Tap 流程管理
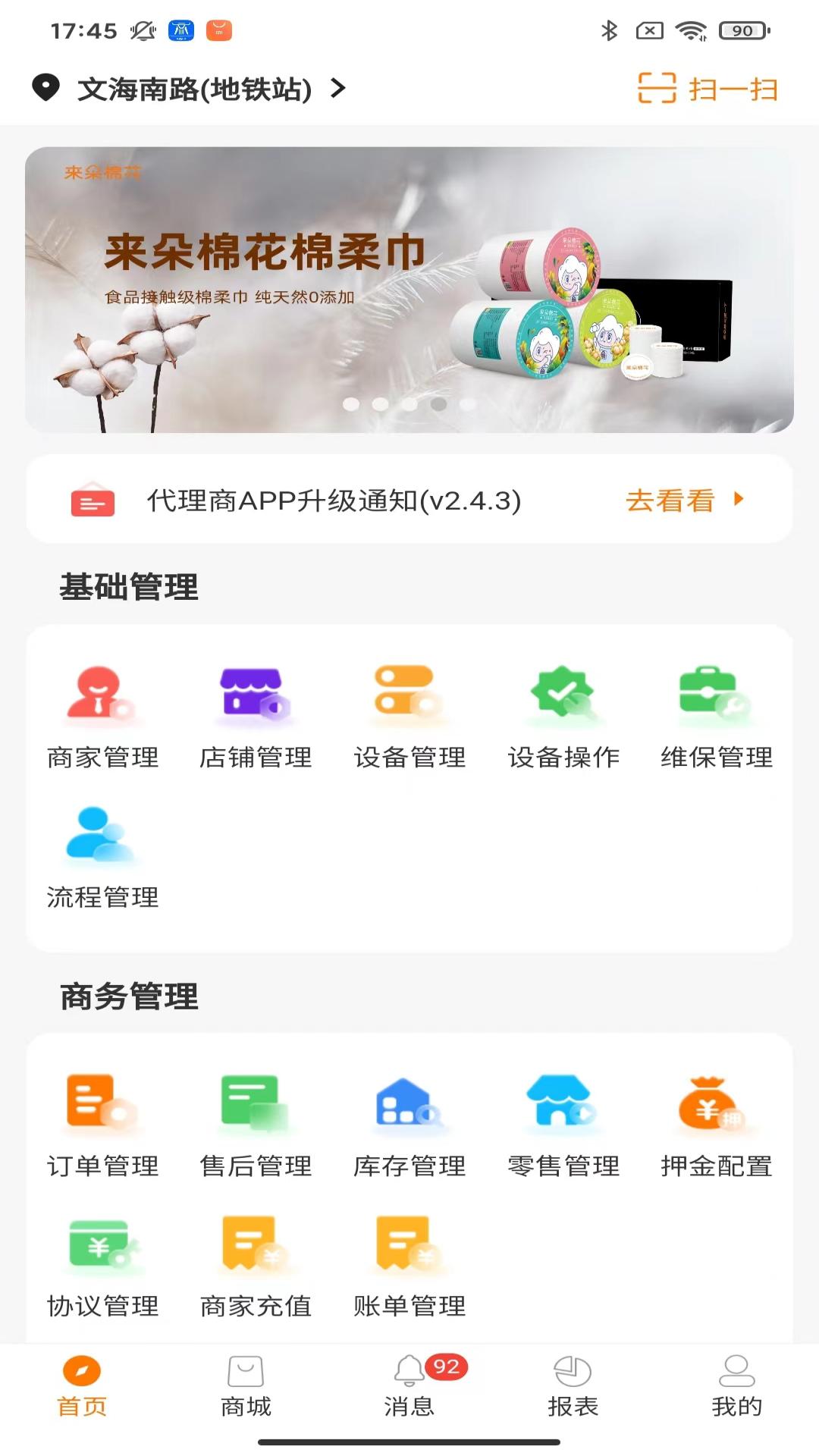This screenshot has width=819, height=1456. tap(102, 857)
